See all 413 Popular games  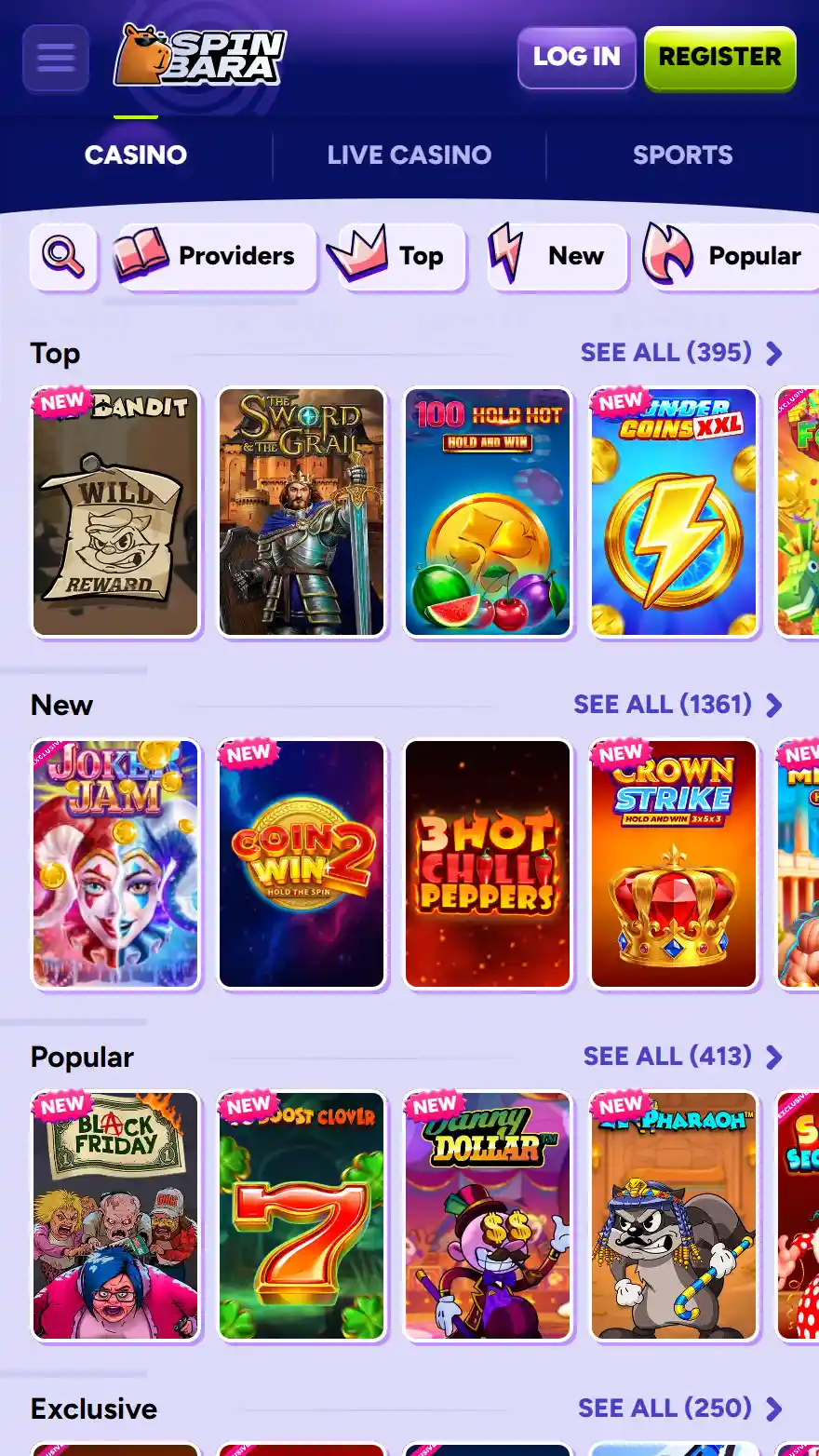point(682,1057)
